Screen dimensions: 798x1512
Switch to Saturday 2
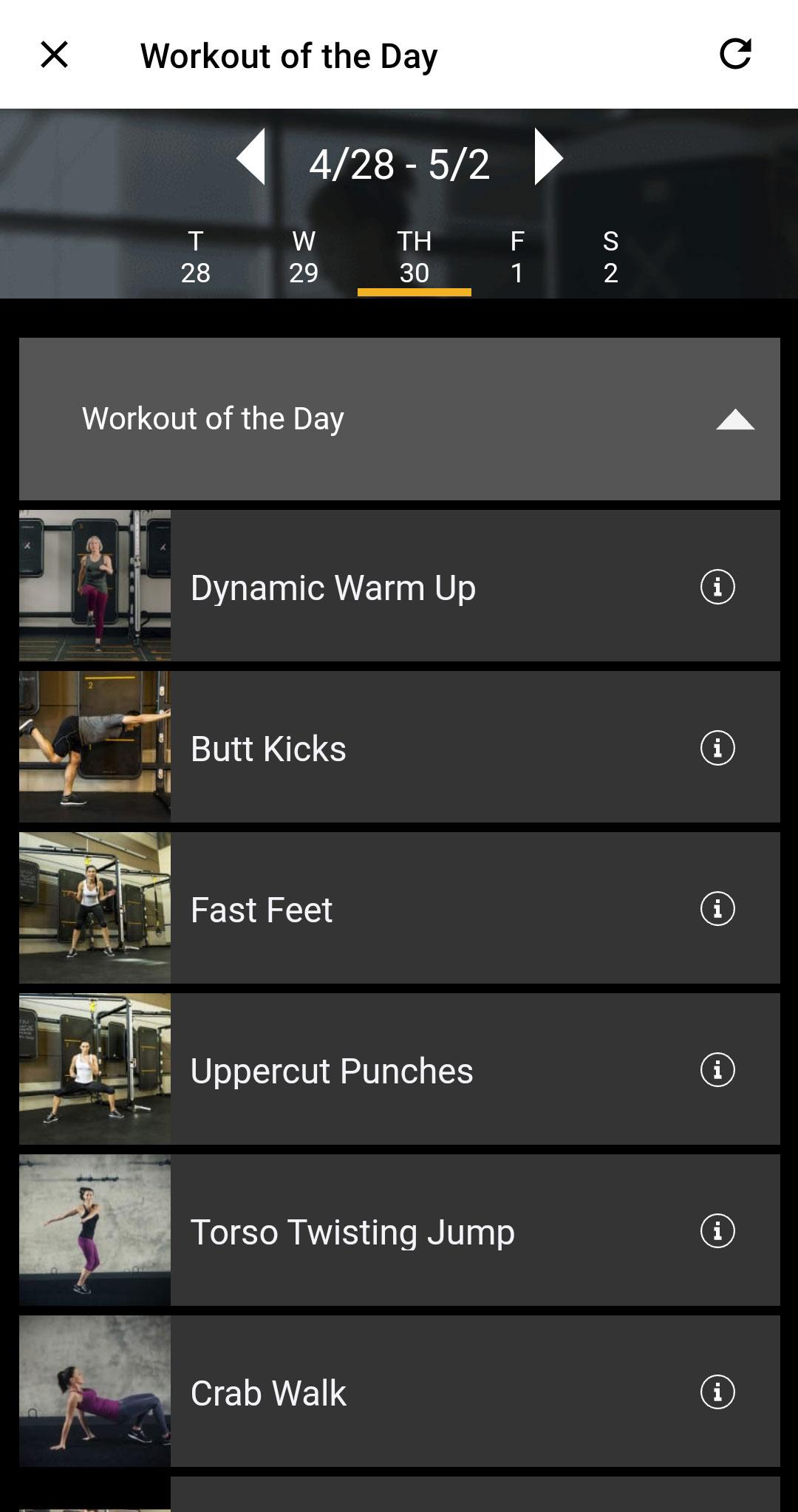pos(610,257)
